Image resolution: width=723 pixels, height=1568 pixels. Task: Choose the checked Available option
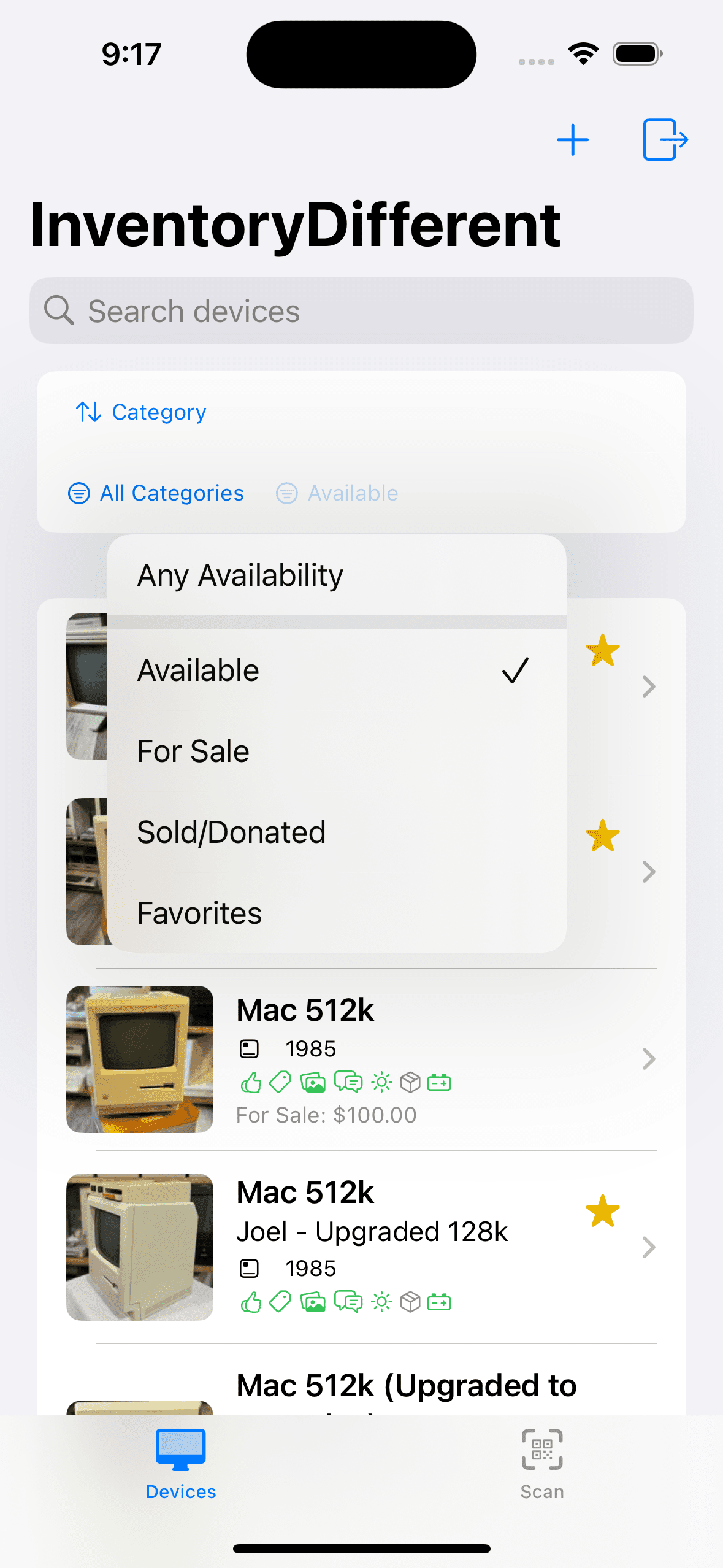[x=336, y=670]
